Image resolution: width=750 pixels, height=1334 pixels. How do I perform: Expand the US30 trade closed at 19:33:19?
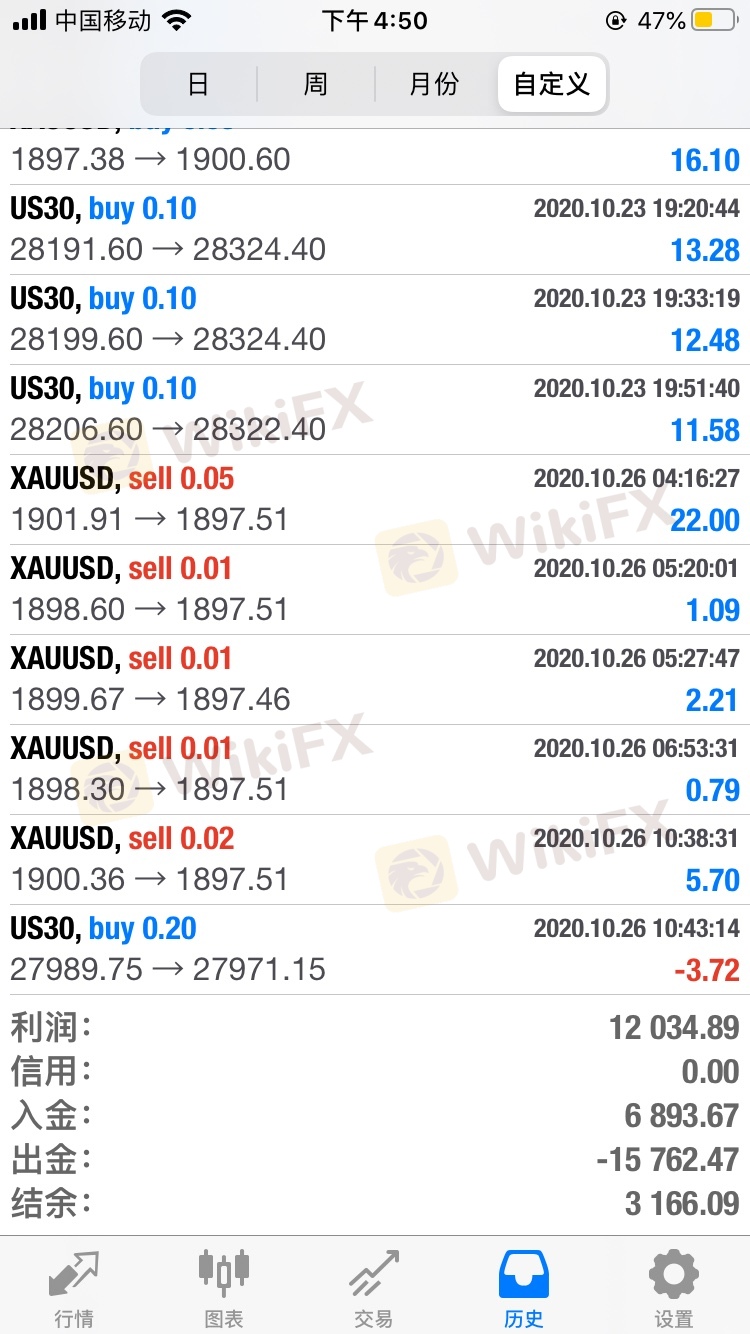[375, 320]
